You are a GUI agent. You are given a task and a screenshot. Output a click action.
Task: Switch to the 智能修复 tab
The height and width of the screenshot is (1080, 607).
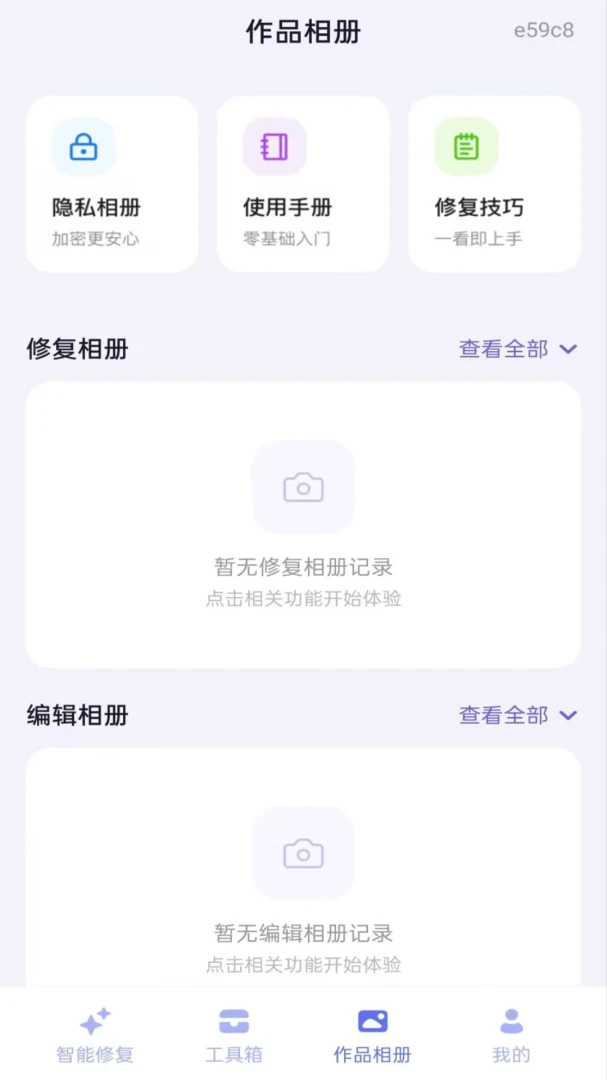click(95, 1035)
